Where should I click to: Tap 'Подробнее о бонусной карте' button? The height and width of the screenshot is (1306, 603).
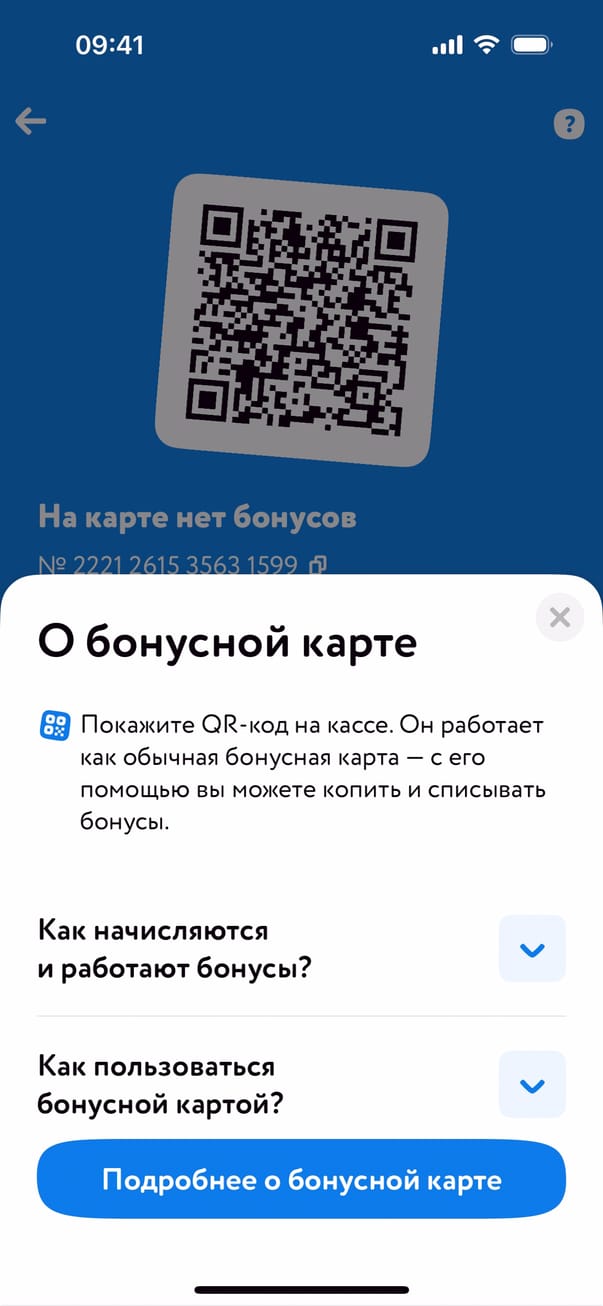301,1180
